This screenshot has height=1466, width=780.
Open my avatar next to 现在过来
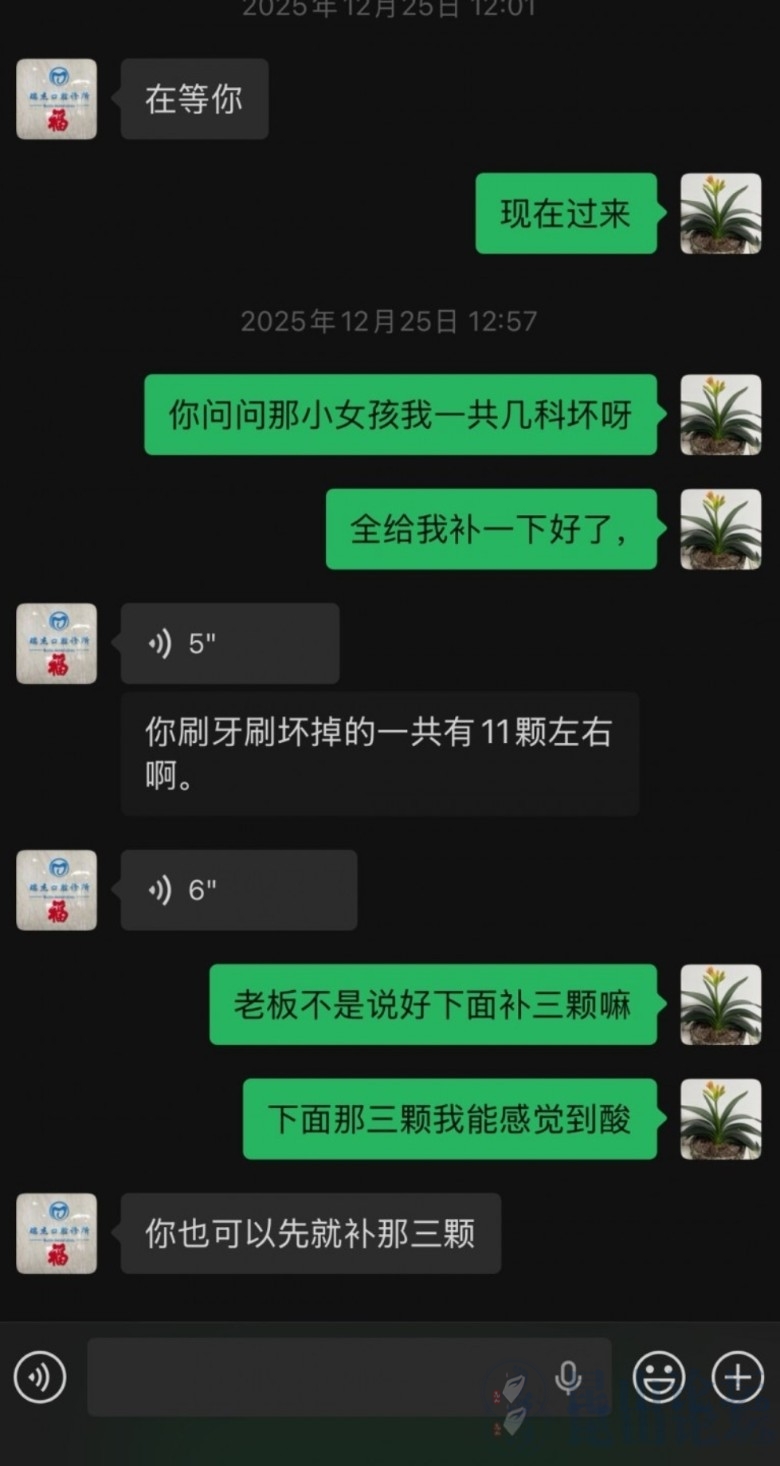click(x=720, y=213)
